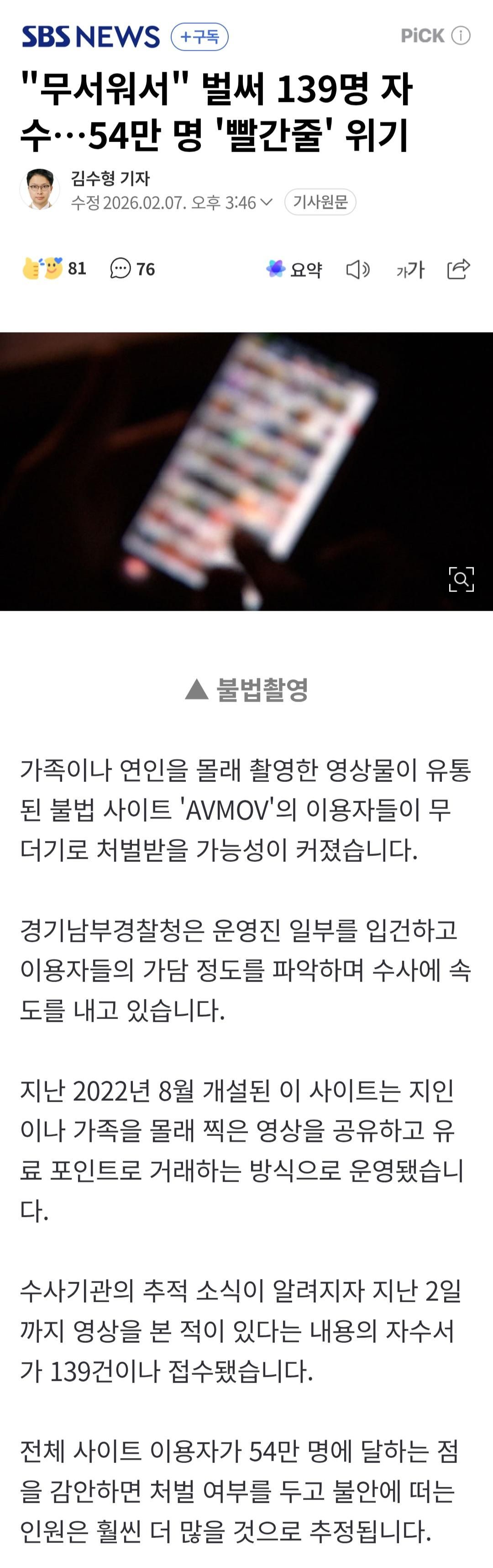Enlarge the article photo with magnifier icon
Viewport: 493px width, 1568px height.
click(x=461, y=579)
